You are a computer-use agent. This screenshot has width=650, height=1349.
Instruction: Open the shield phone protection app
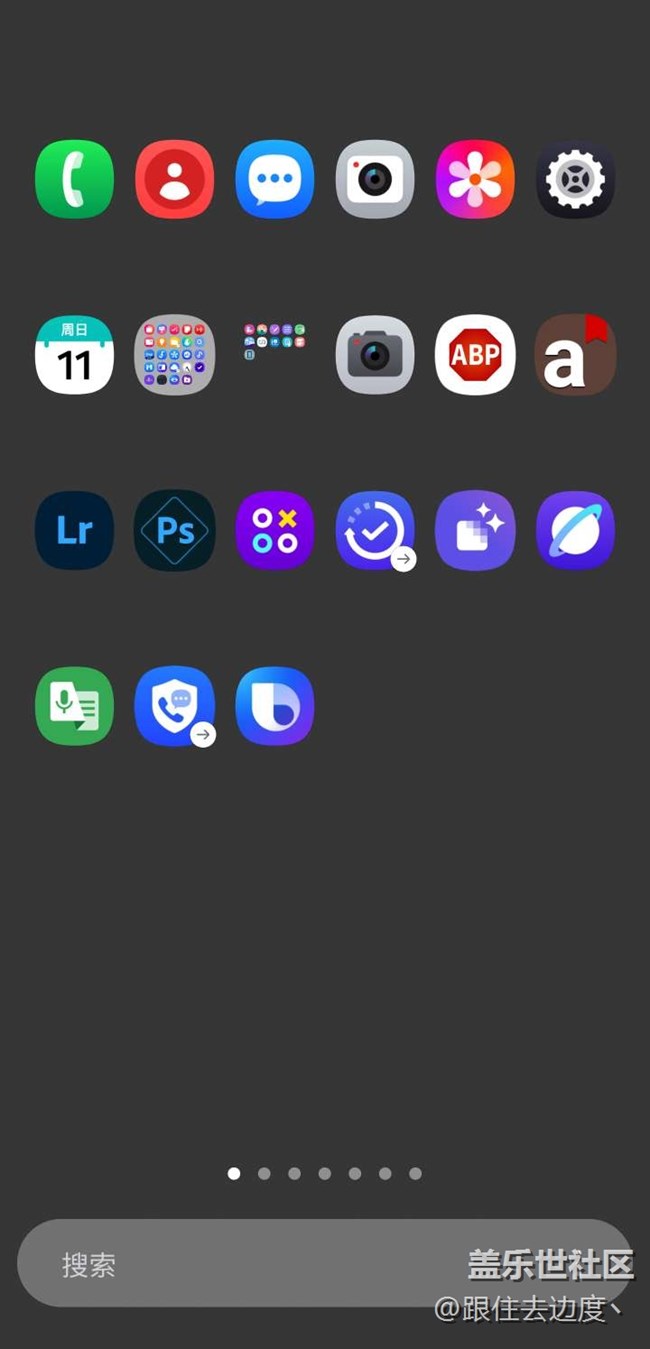click(x=175, y=706)
